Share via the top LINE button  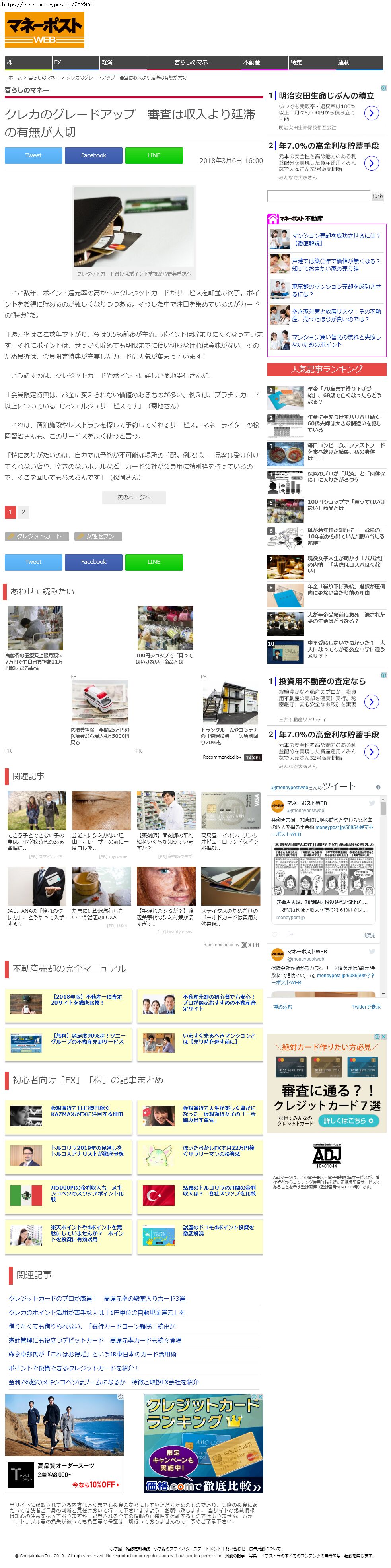(154, 156)
